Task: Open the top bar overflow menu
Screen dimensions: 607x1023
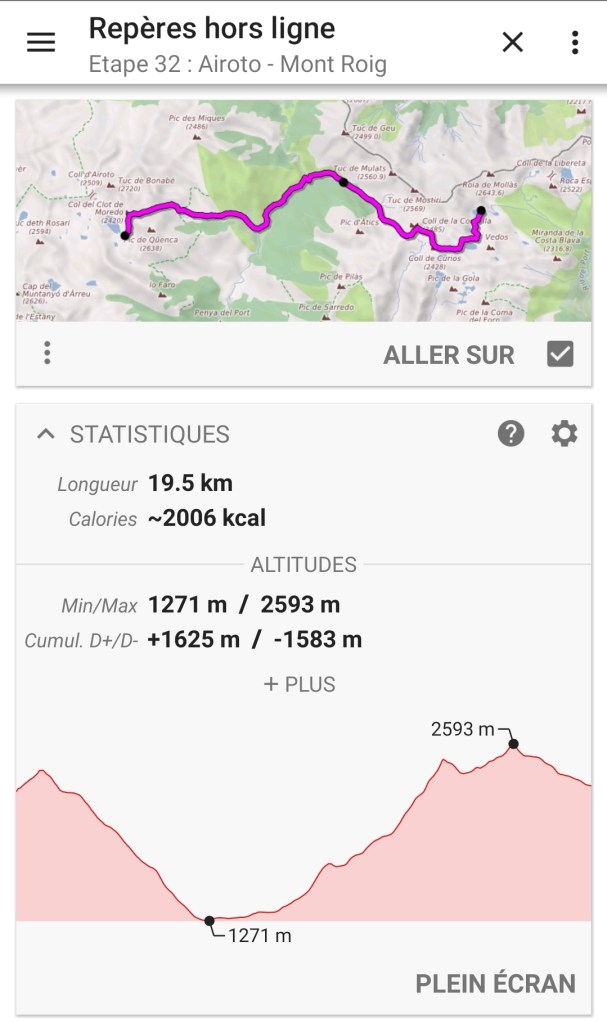Action: (574, 42)
